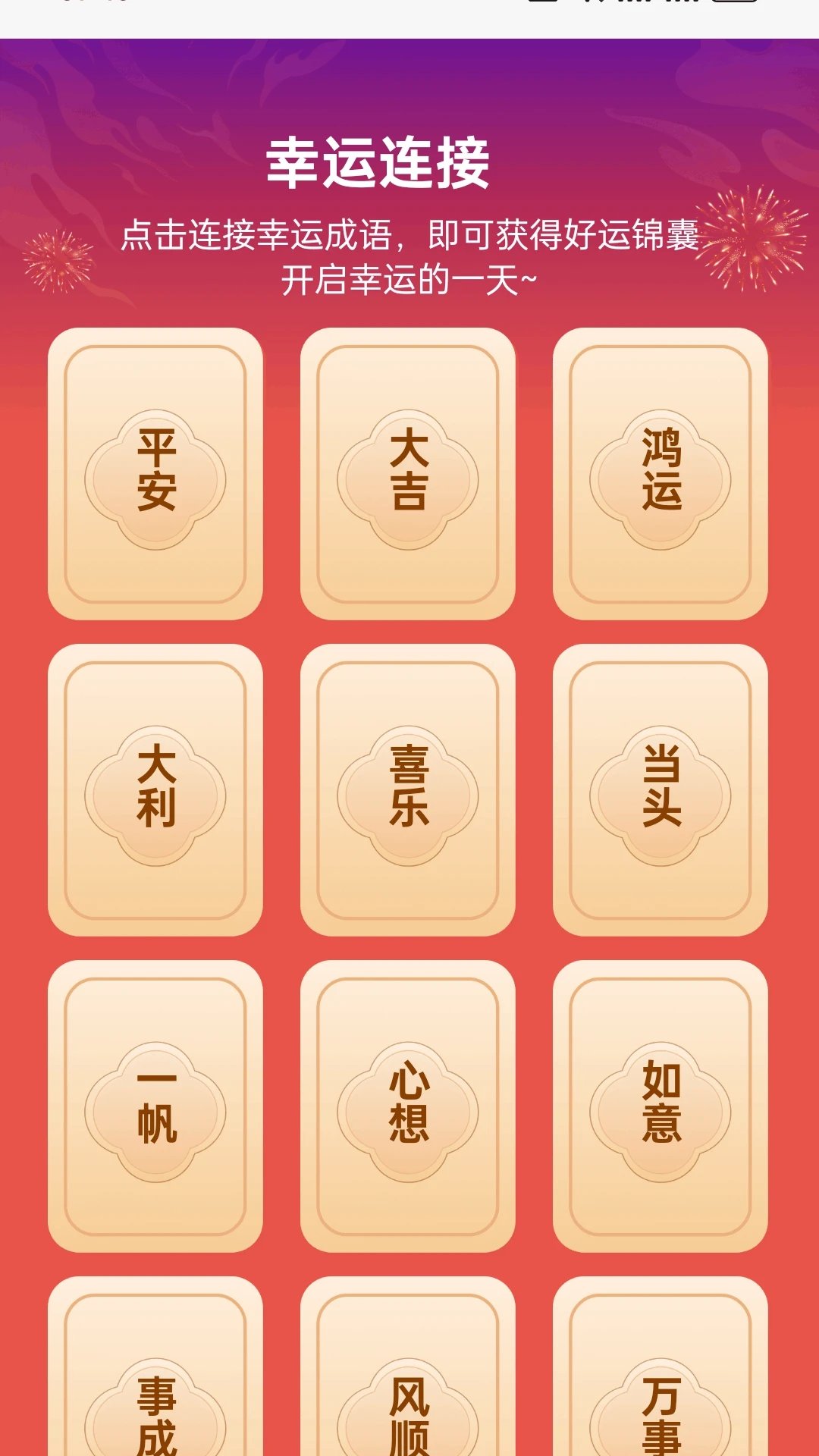Viewport: 819px width, 1456px height.
Task: Choose the 万事 card
Action: [661, 1380]
